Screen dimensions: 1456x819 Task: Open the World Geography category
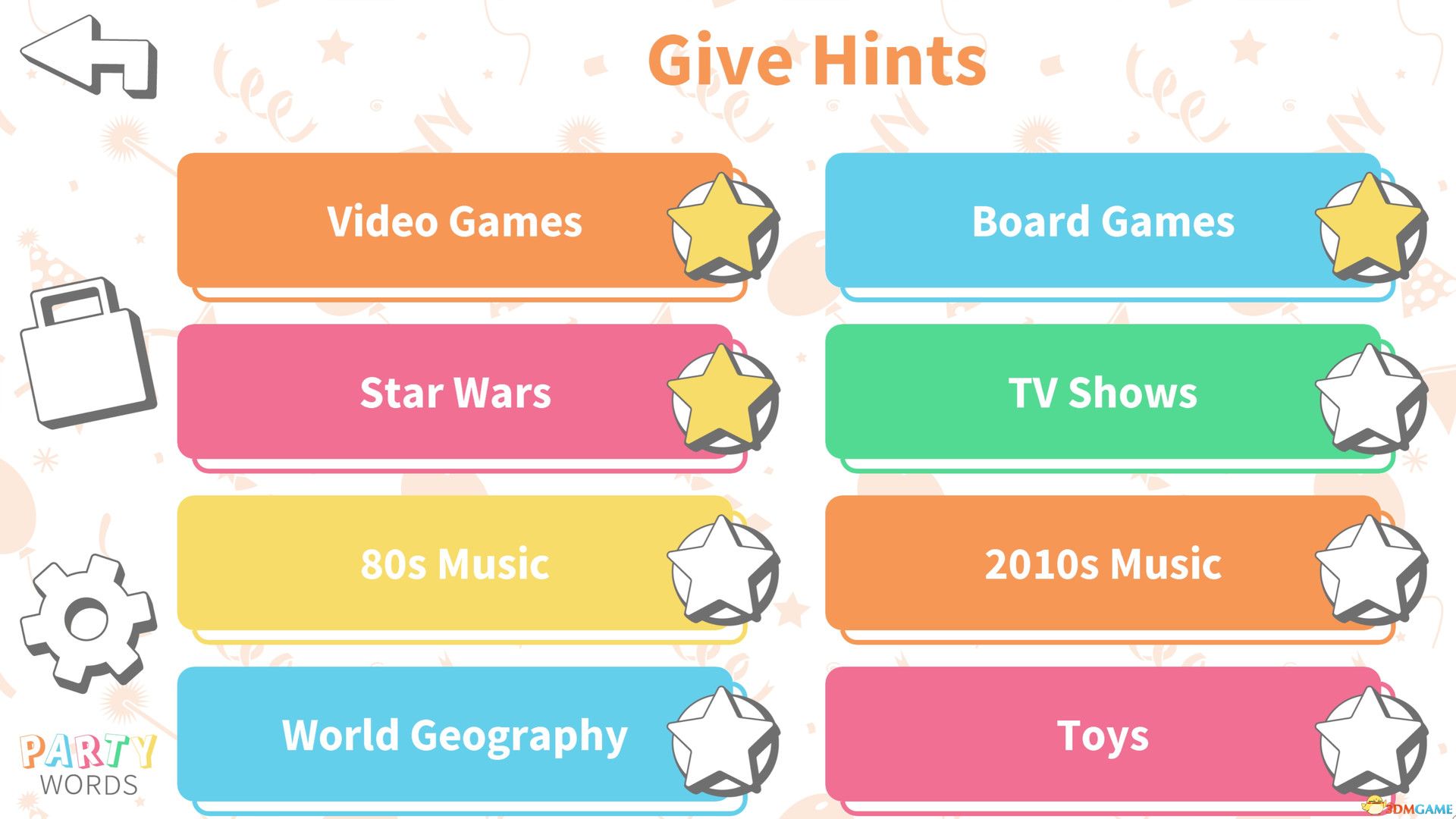click(x=455, y=736)
